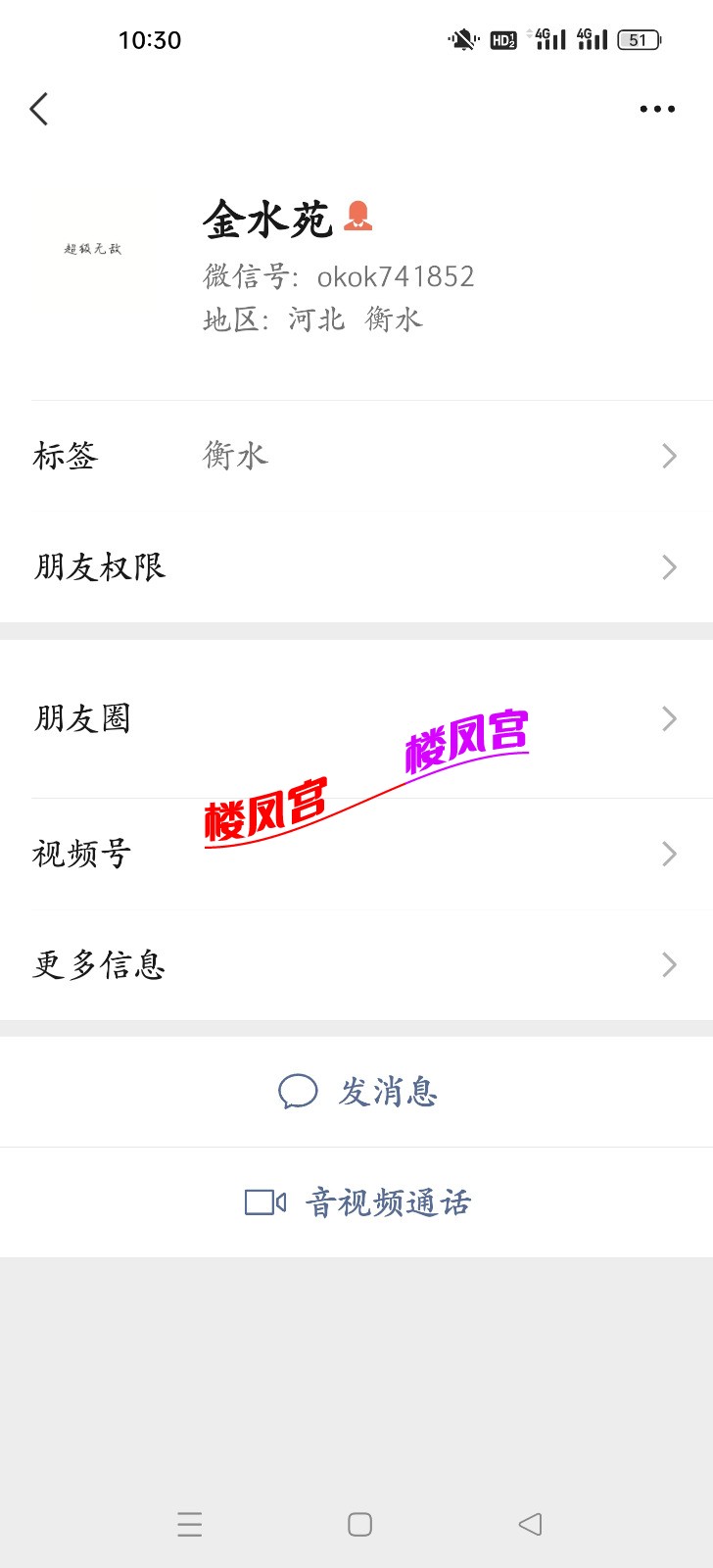Tap the system back key at bottom right
713x1568 pixels.
[x=530, y=1525]
